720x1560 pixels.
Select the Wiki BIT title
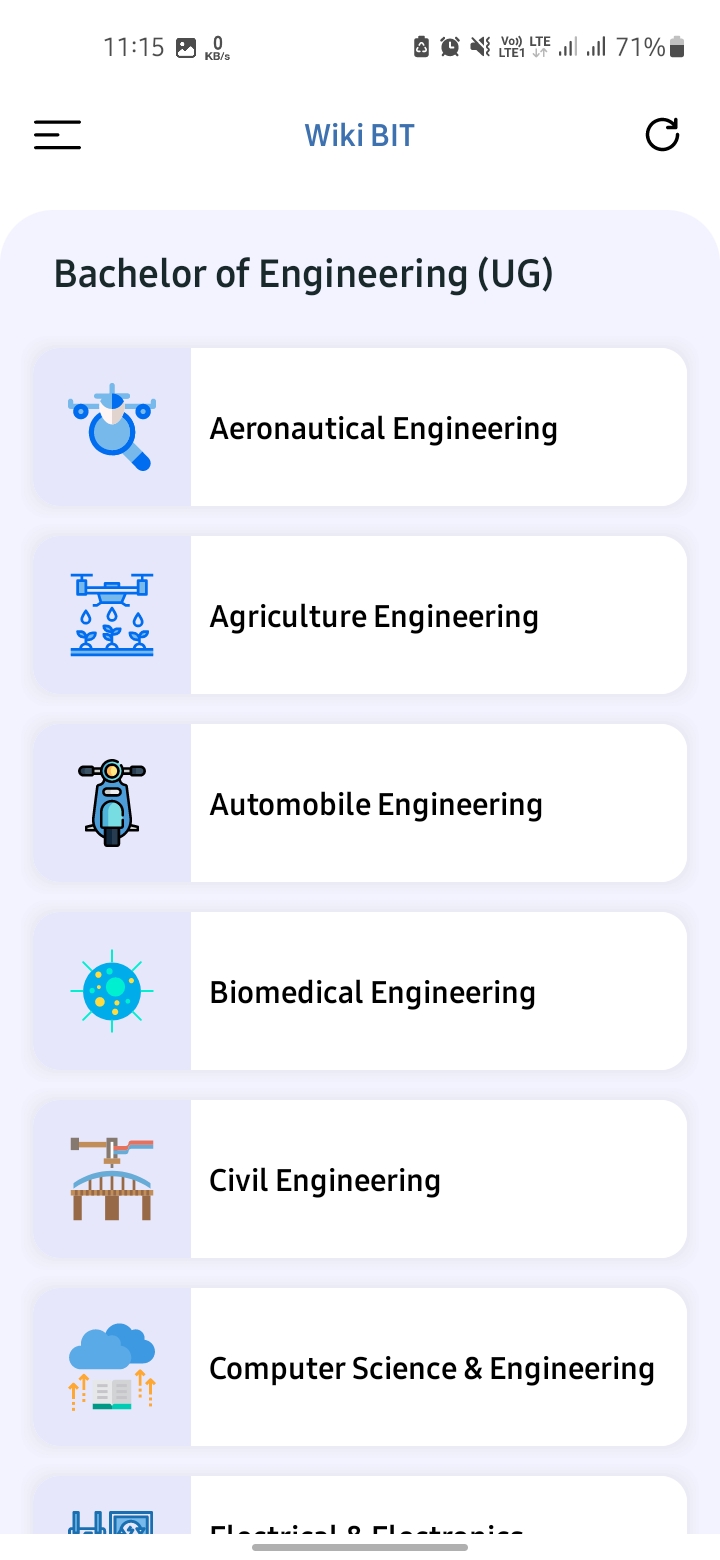(x=360, y=134)
